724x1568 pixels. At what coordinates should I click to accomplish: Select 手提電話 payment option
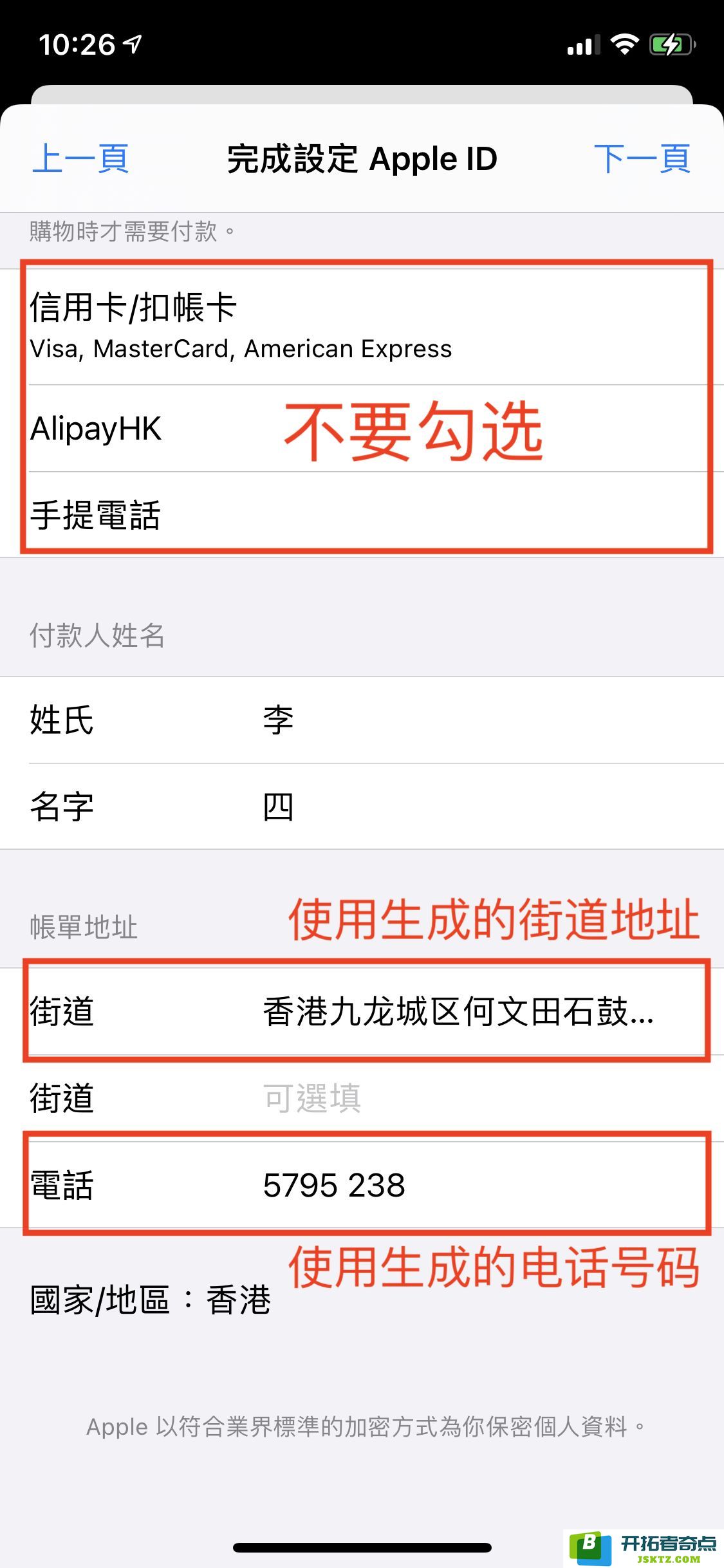pyautogui.click(x=362, y=515)
